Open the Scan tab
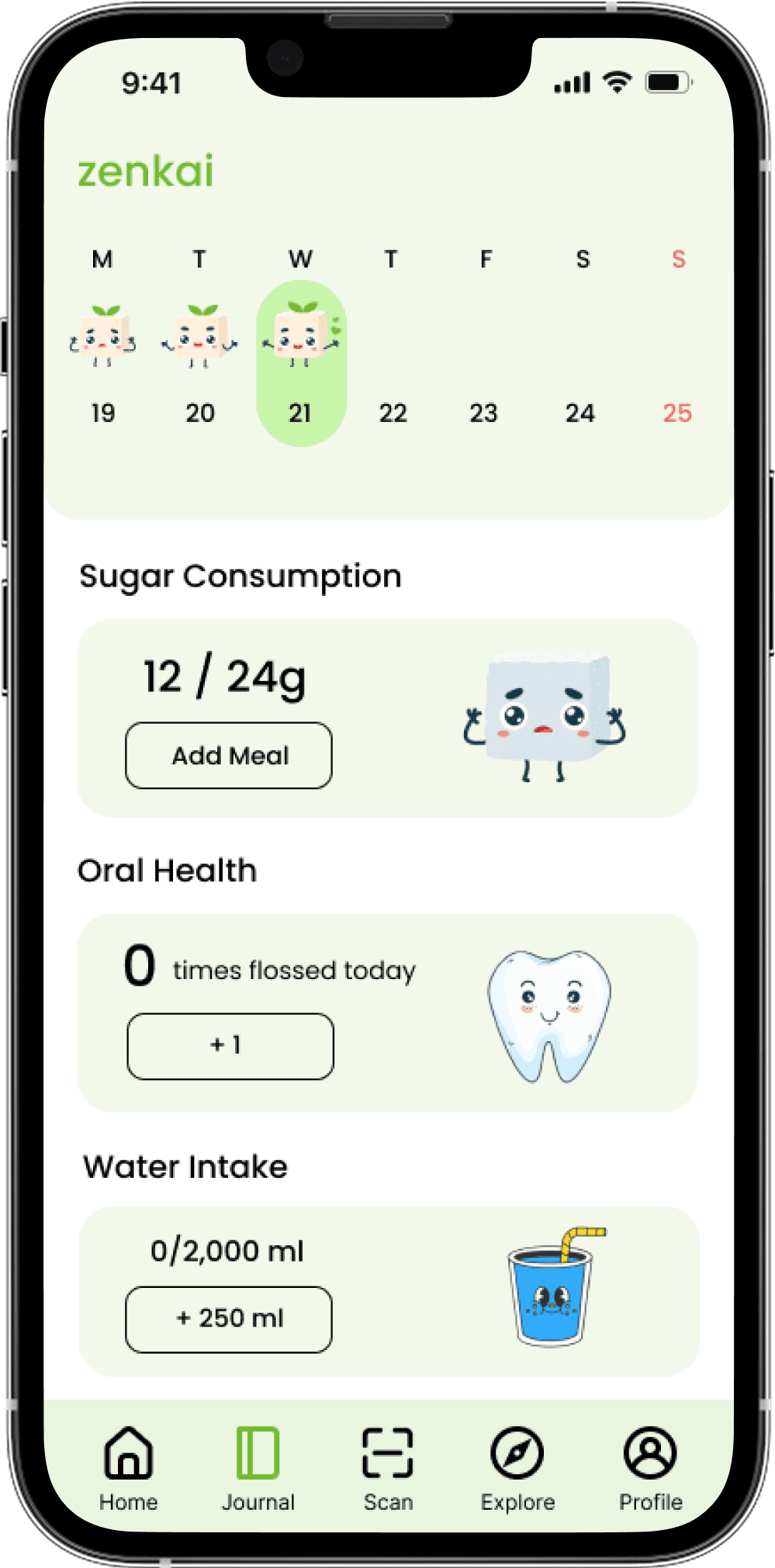The image size is (775, 1568). click(388, 1467)
